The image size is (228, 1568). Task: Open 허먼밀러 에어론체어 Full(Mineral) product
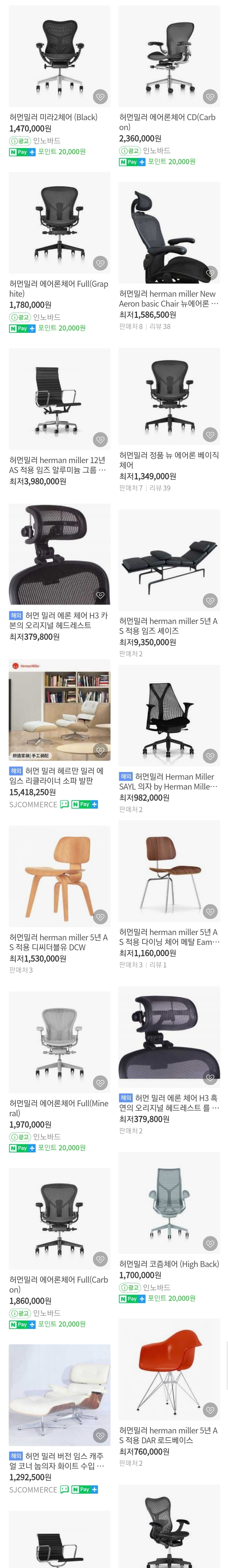[59, 1108]
